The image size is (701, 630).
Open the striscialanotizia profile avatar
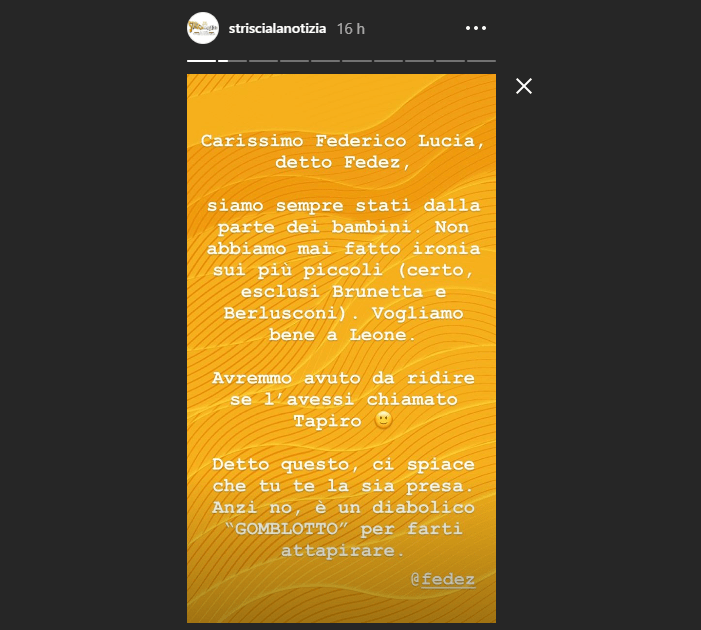[x=203, y=28]
